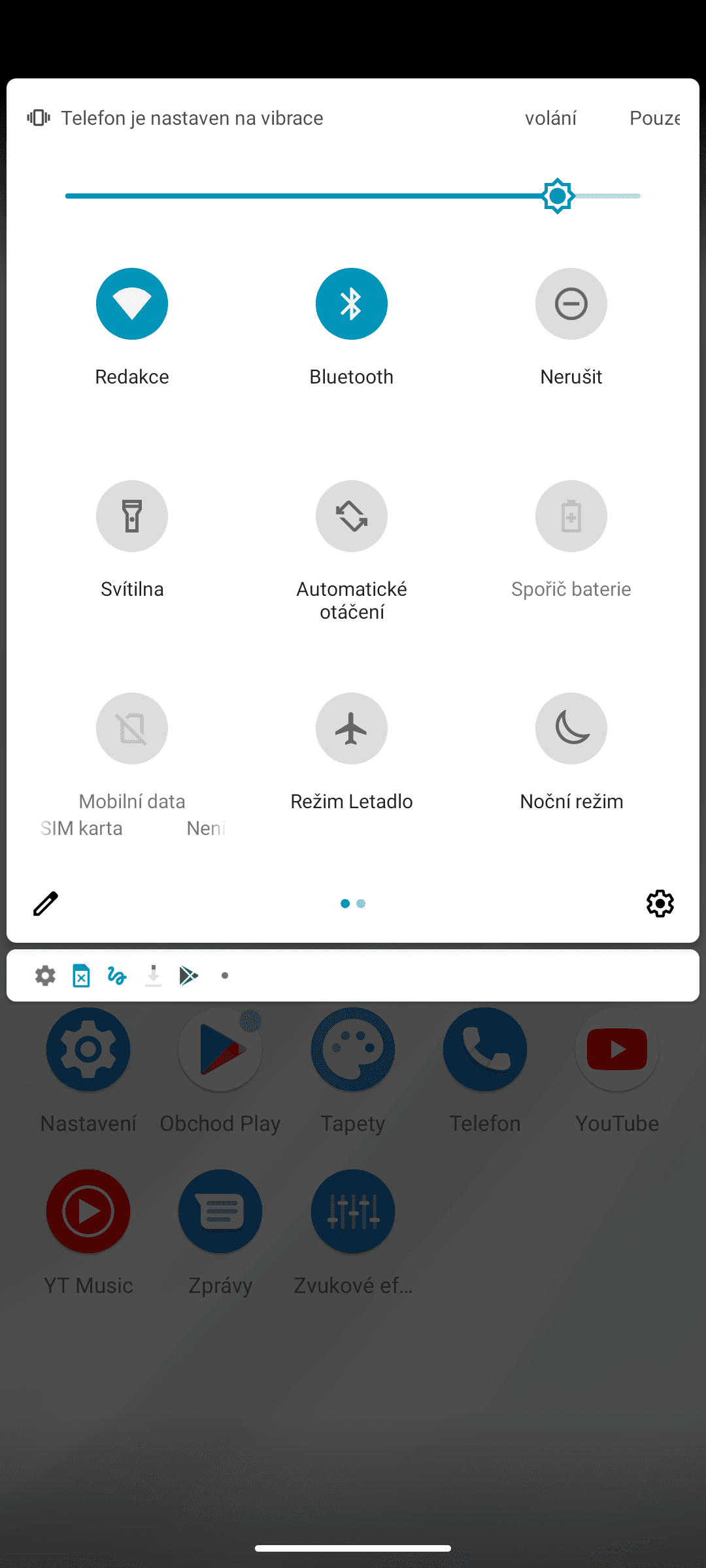
Task: Disable the Bluetooth tile
Action: click(352, 304)
